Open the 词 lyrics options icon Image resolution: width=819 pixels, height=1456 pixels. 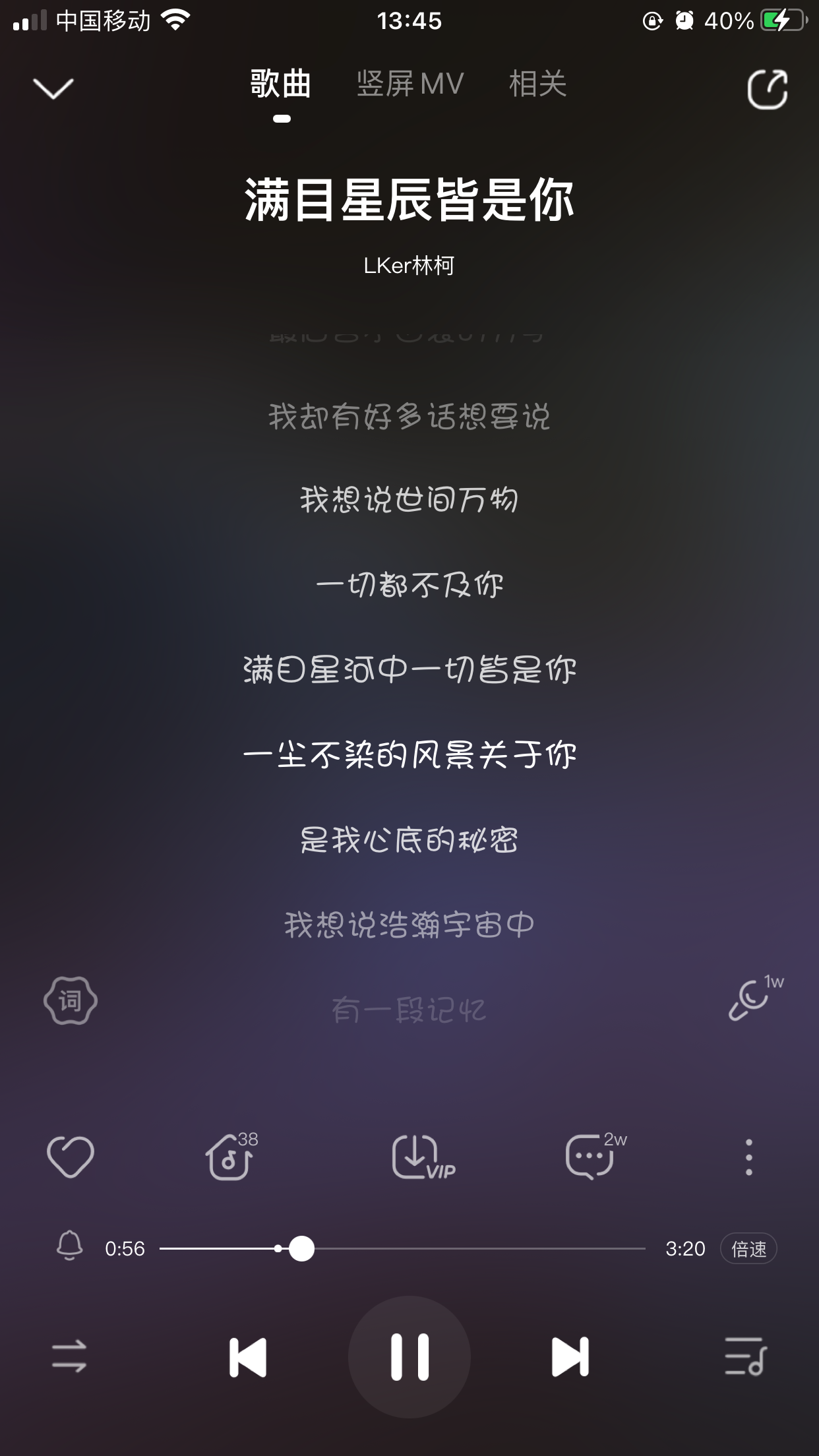[71, 1000]
